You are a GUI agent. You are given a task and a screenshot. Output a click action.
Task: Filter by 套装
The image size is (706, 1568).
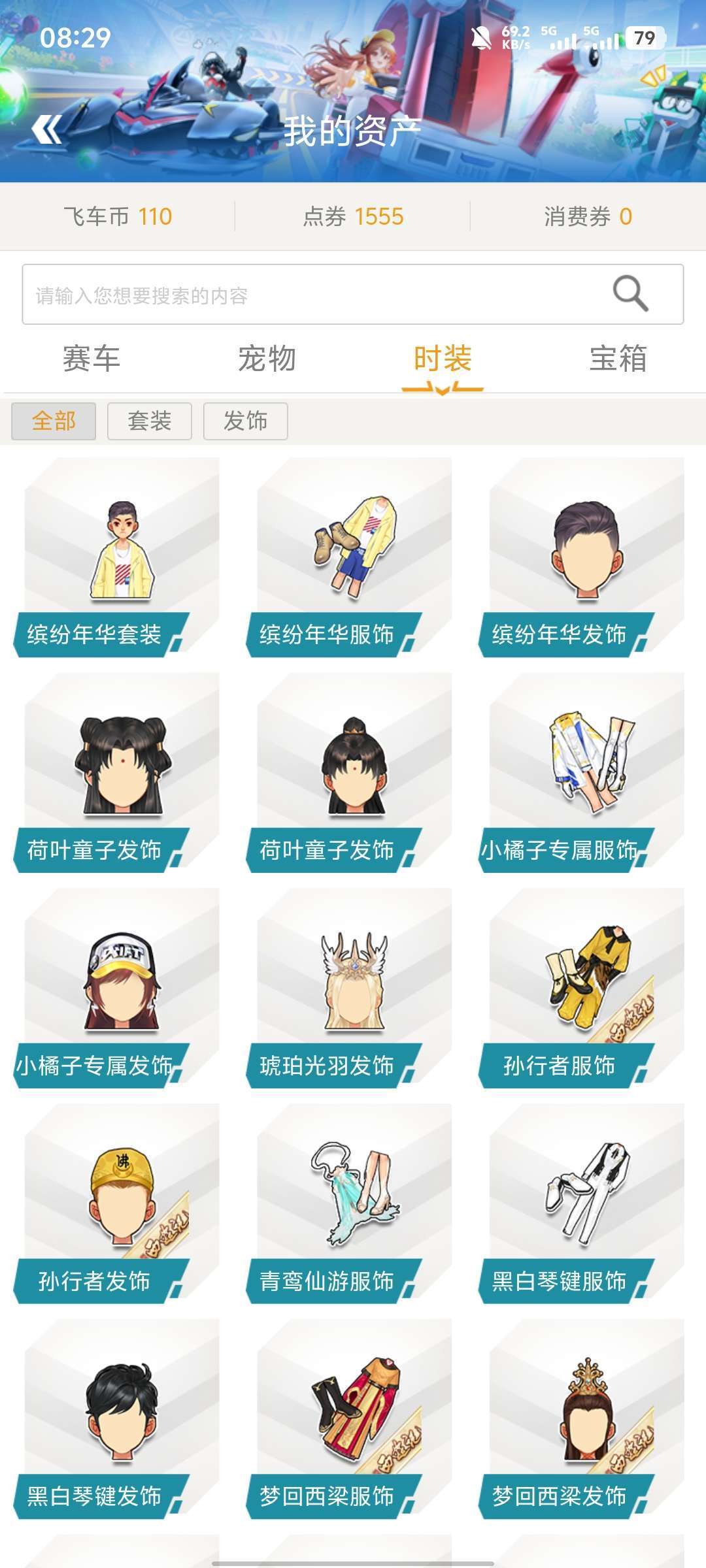150,421
